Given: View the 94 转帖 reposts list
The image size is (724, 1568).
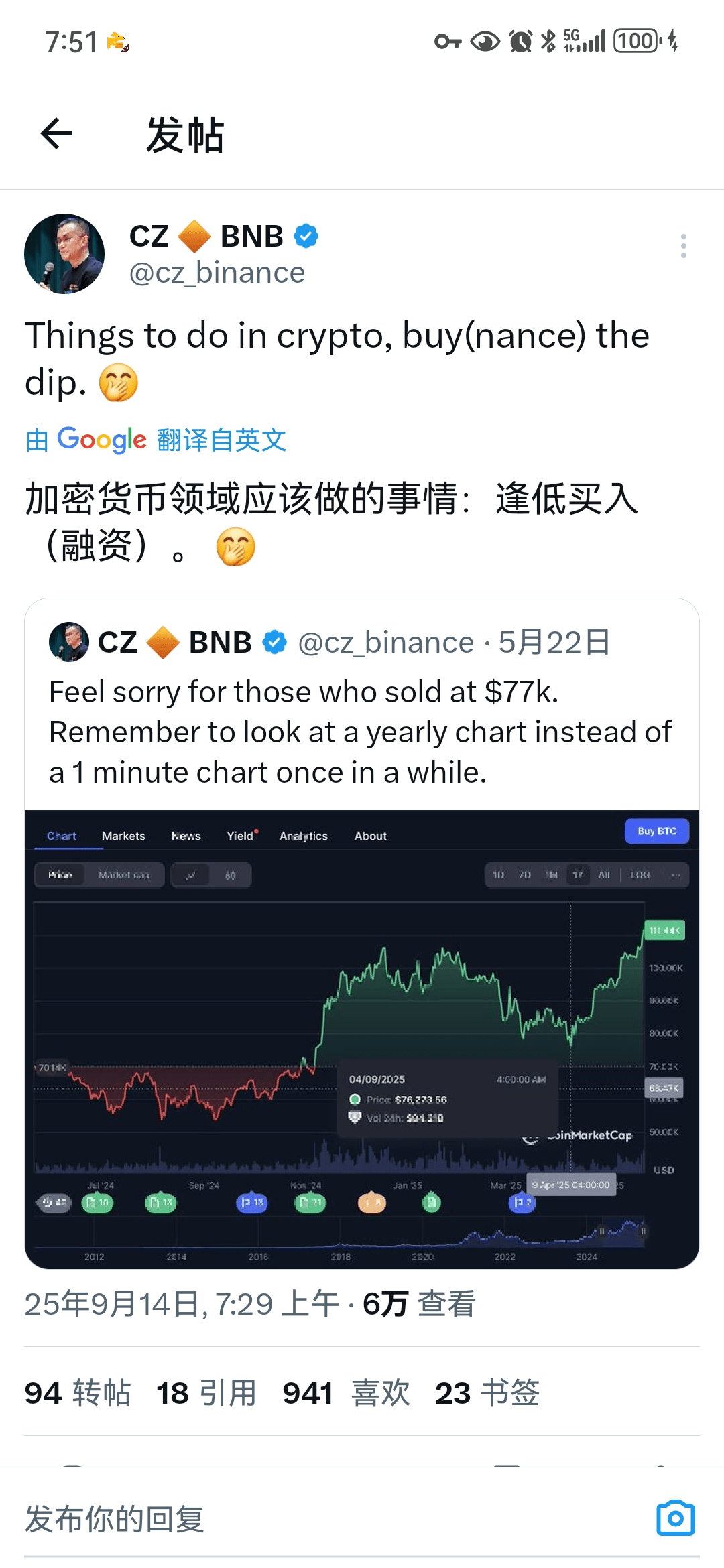Looking at the screenshot, I should (x=78, y=1393).
